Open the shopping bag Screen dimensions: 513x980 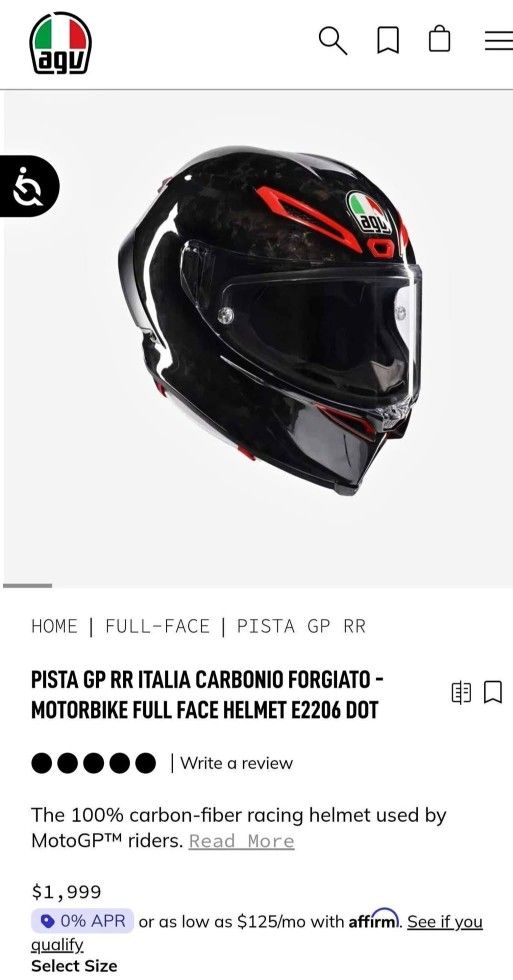pyautogui.click(x=439, y=39)
